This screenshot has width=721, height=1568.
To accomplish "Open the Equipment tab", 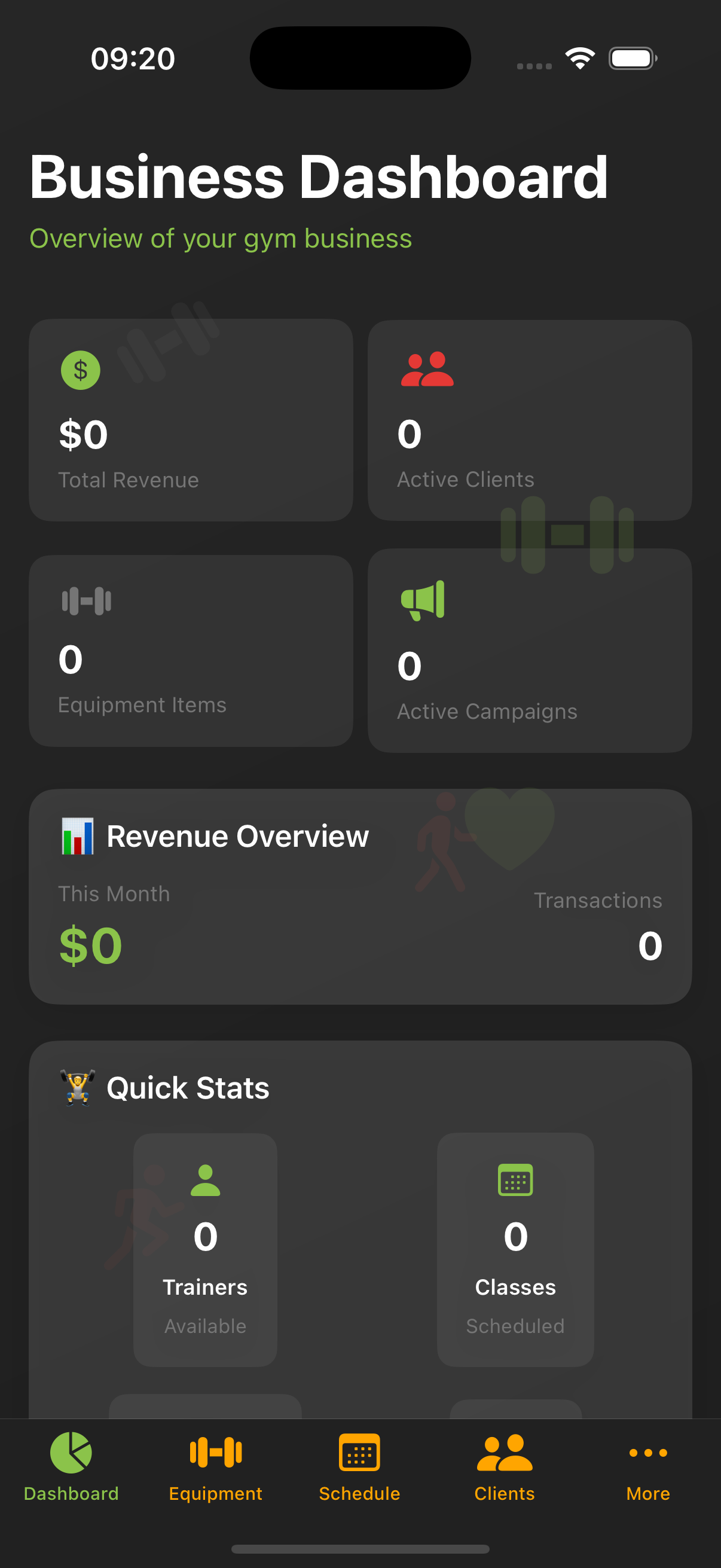I will (215, 1466).
